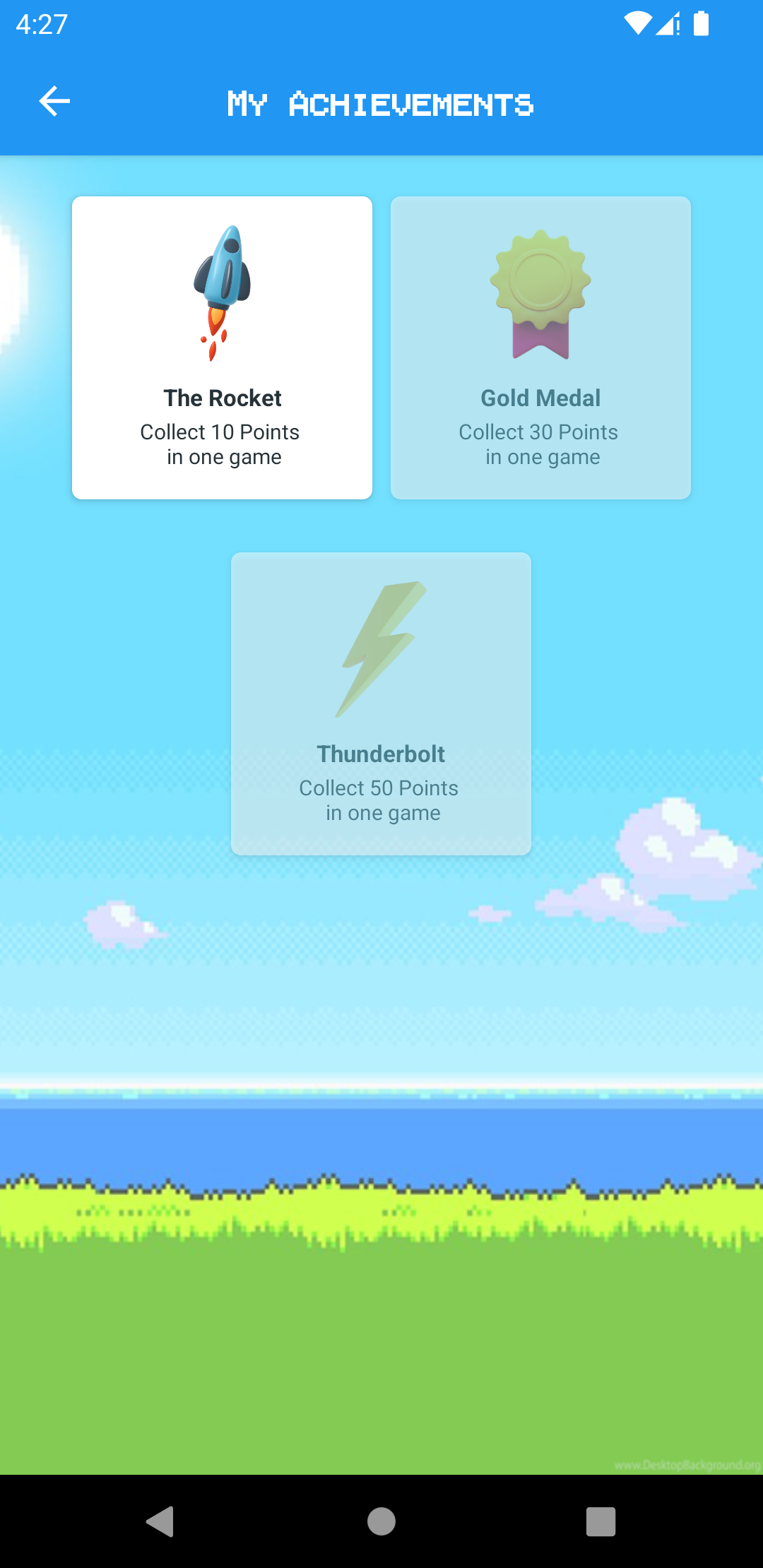
Task: View the Thunderbolt achievement card
Action: pyautogui.click(x=381, y=703)
